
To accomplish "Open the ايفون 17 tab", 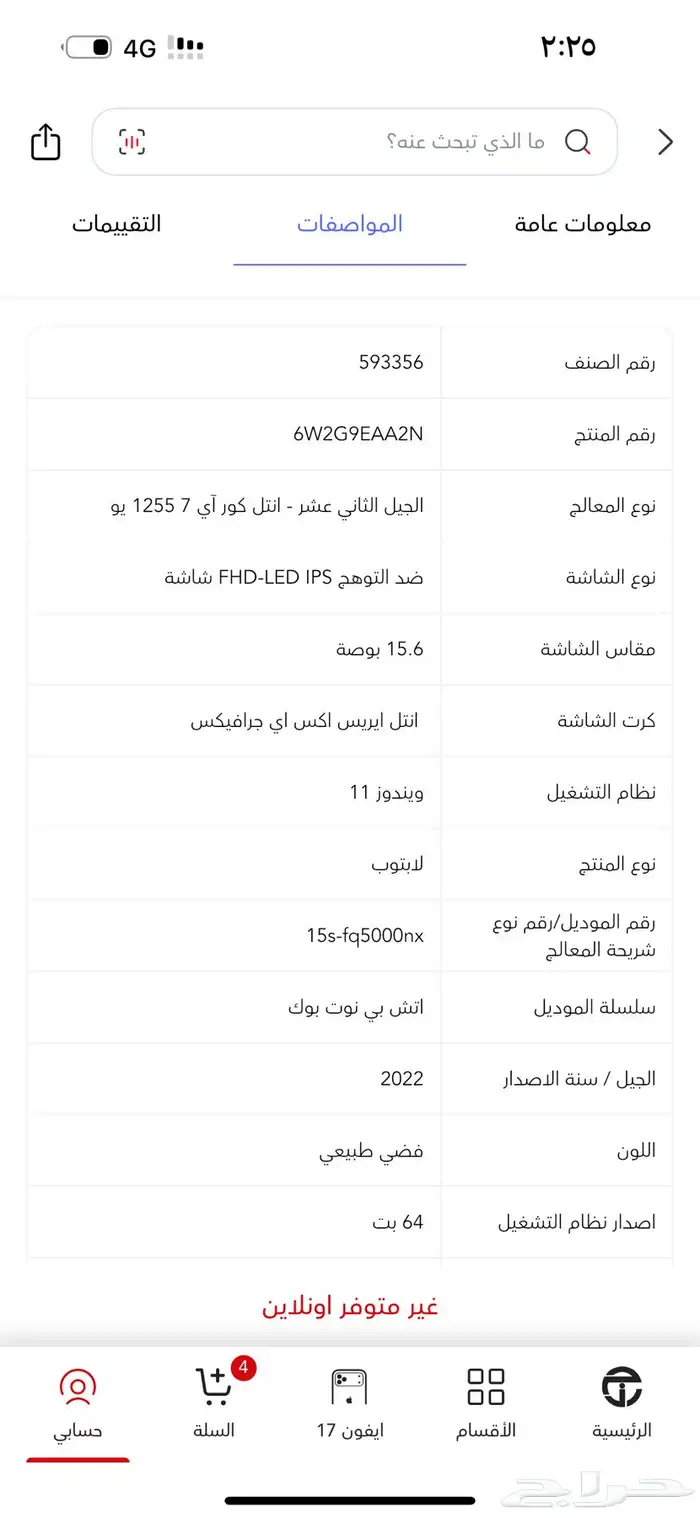I will (350, 1403).
